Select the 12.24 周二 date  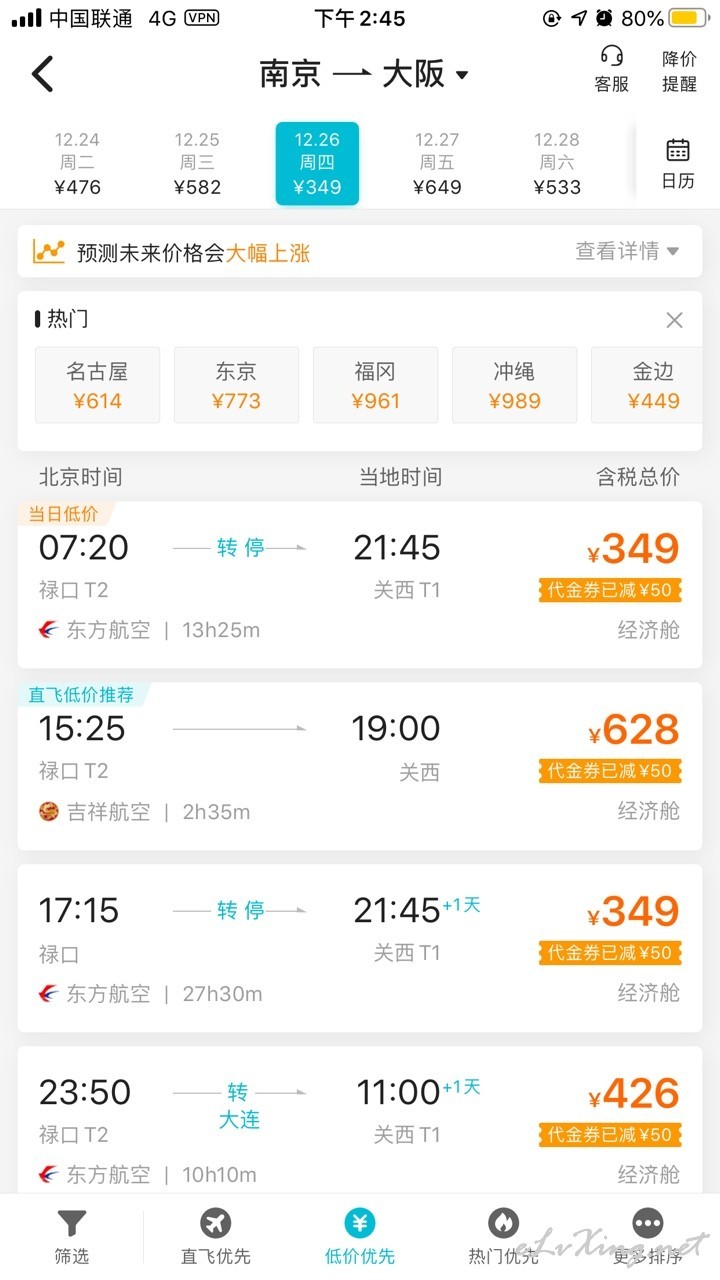pyautogui.click(x=77, y=163)
